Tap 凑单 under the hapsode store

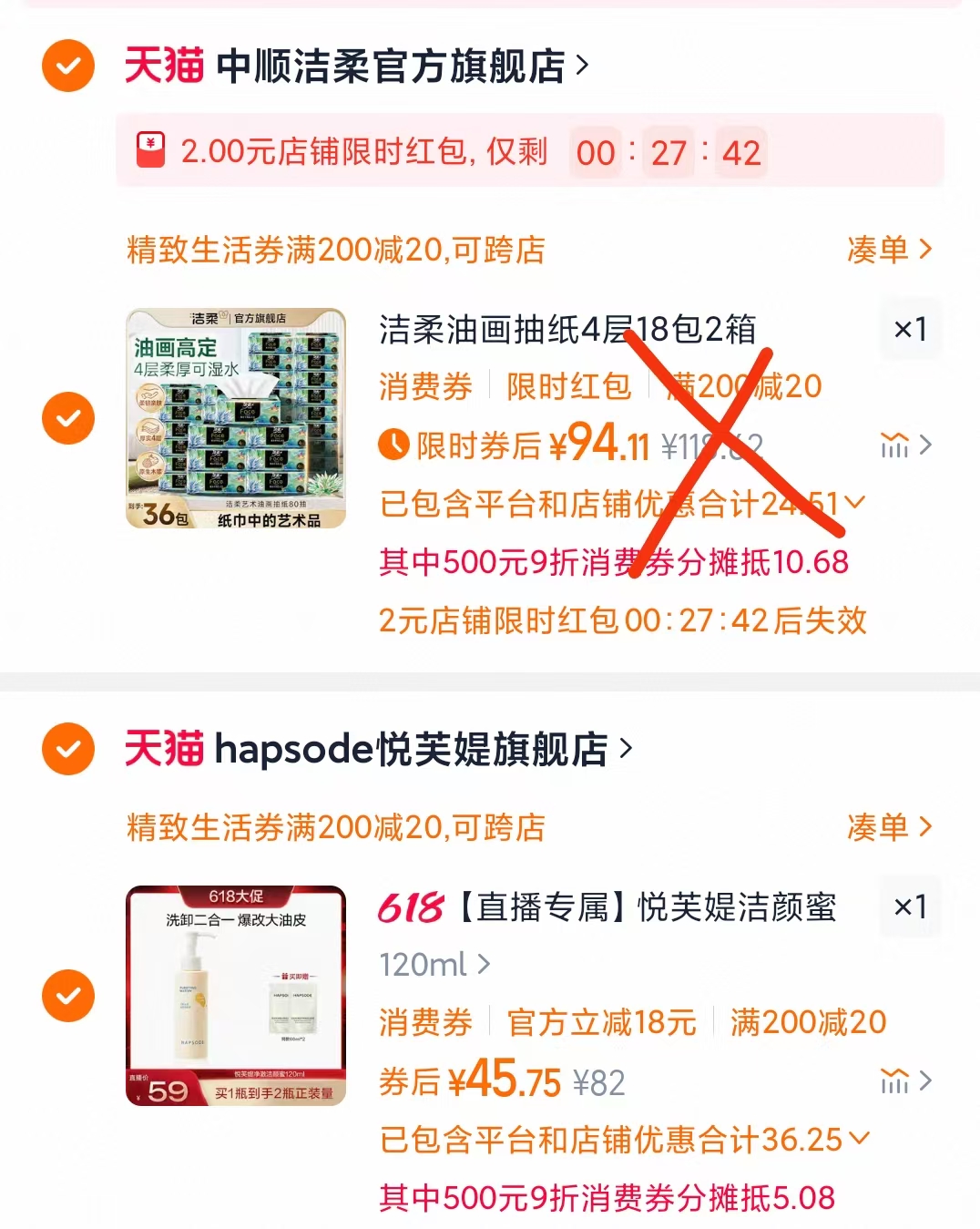point(889,827)
